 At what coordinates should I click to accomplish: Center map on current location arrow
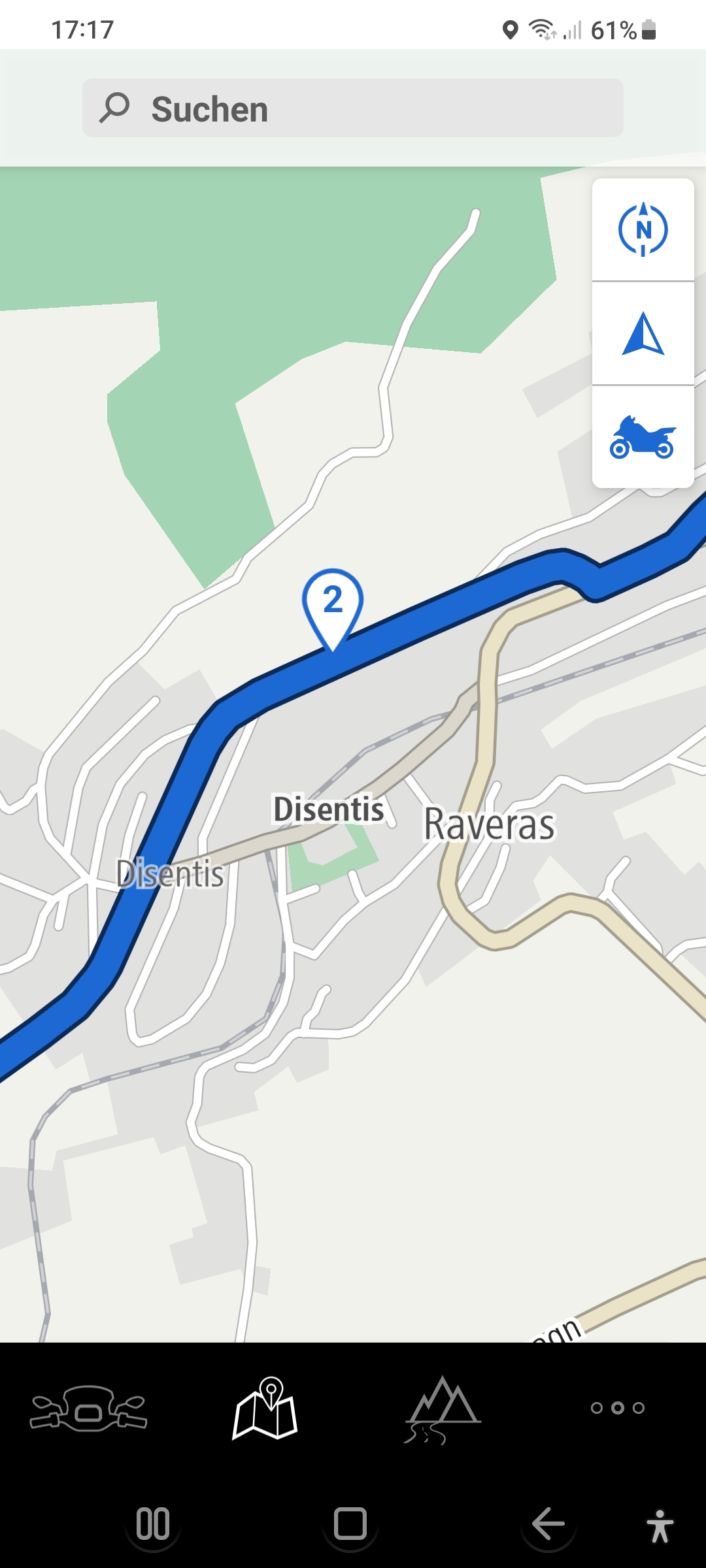(x=643, y=334)
